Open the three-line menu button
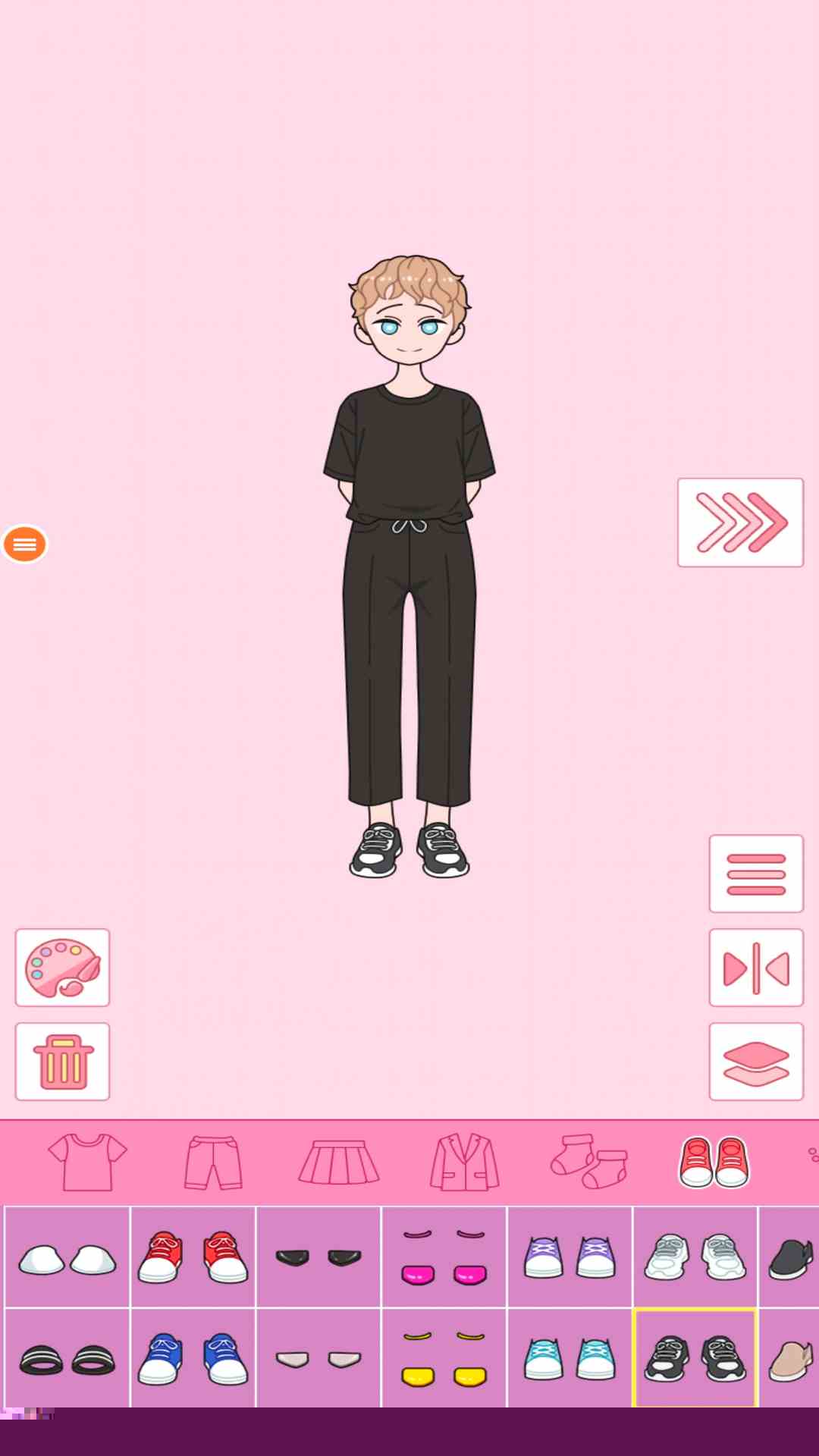Image resolution: width=819 pixels, height=1456 pixels. [755, 874]
